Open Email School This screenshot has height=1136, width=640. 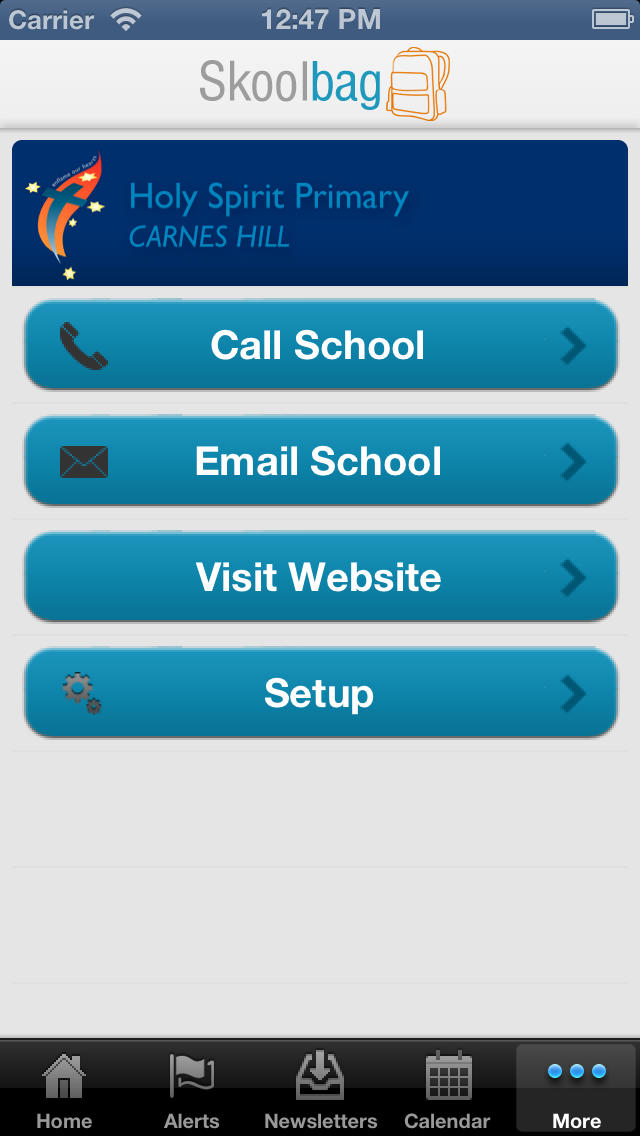point(320,461)
